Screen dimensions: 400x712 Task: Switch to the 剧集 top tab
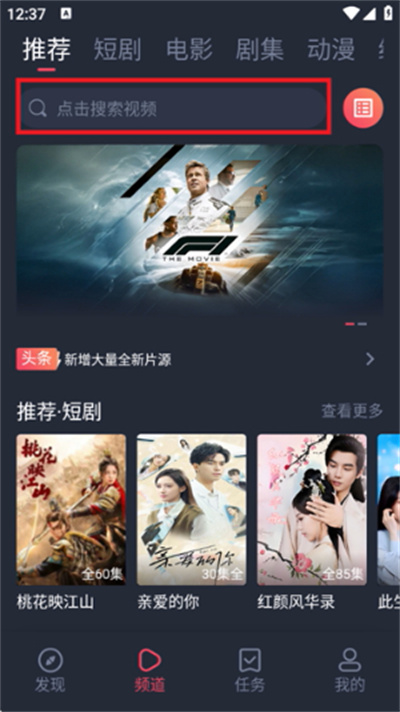pyautogui.click(x=260, y=49)
